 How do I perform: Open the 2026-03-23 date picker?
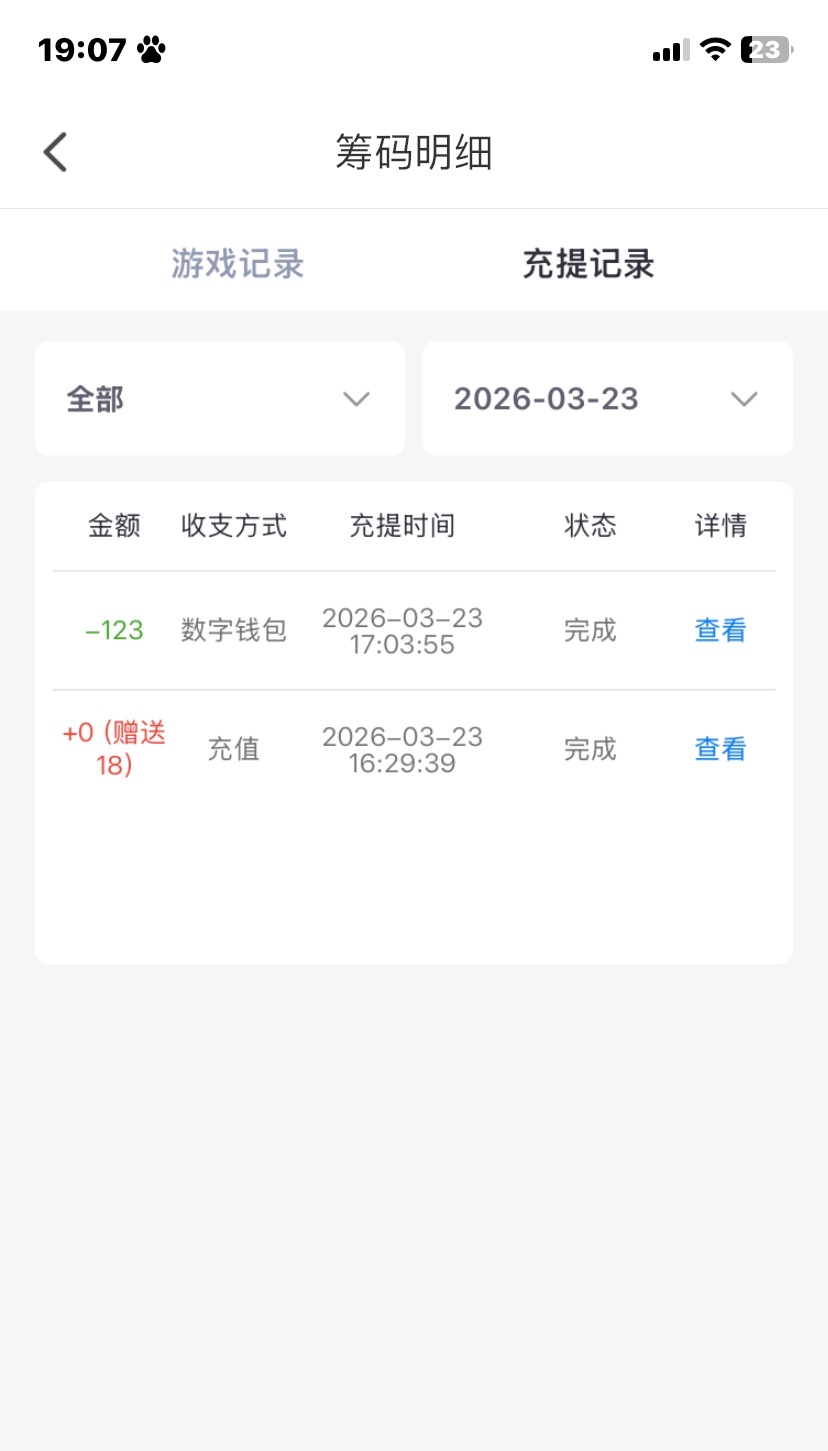[607, 399]
